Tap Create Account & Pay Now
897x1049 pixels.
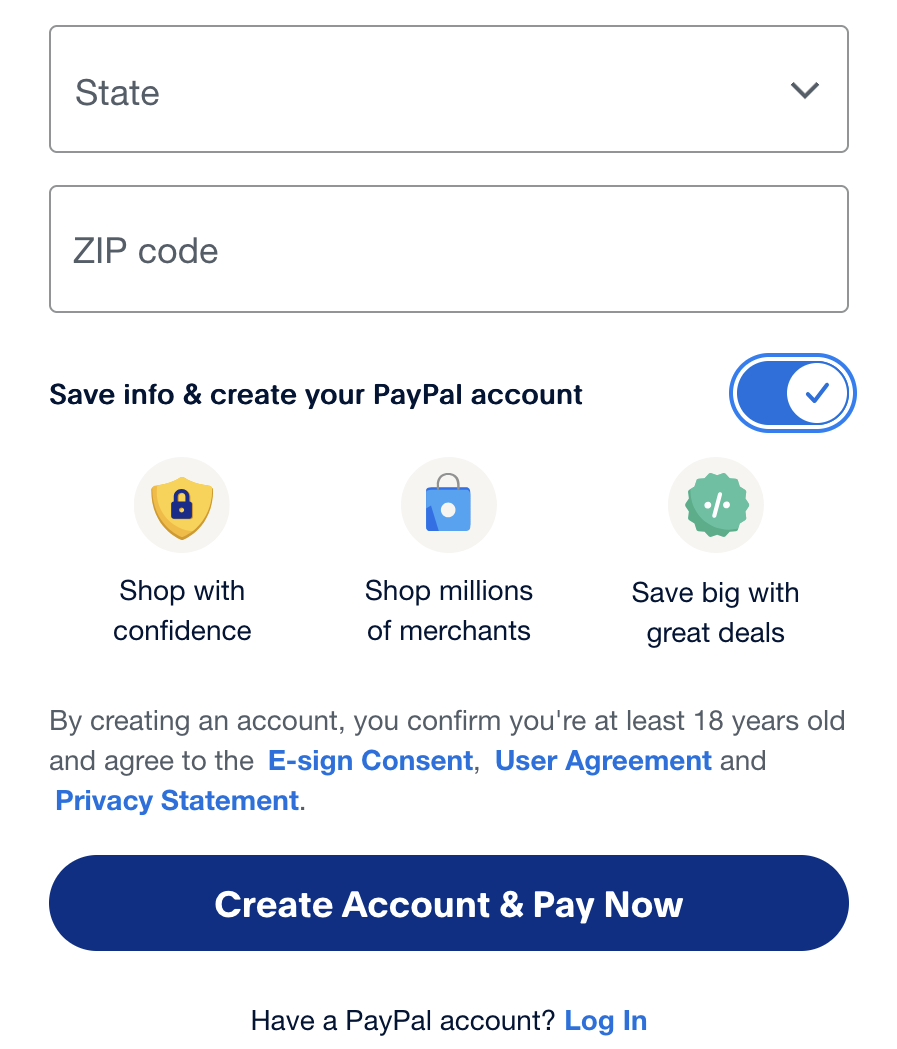[x=448, y=903]
